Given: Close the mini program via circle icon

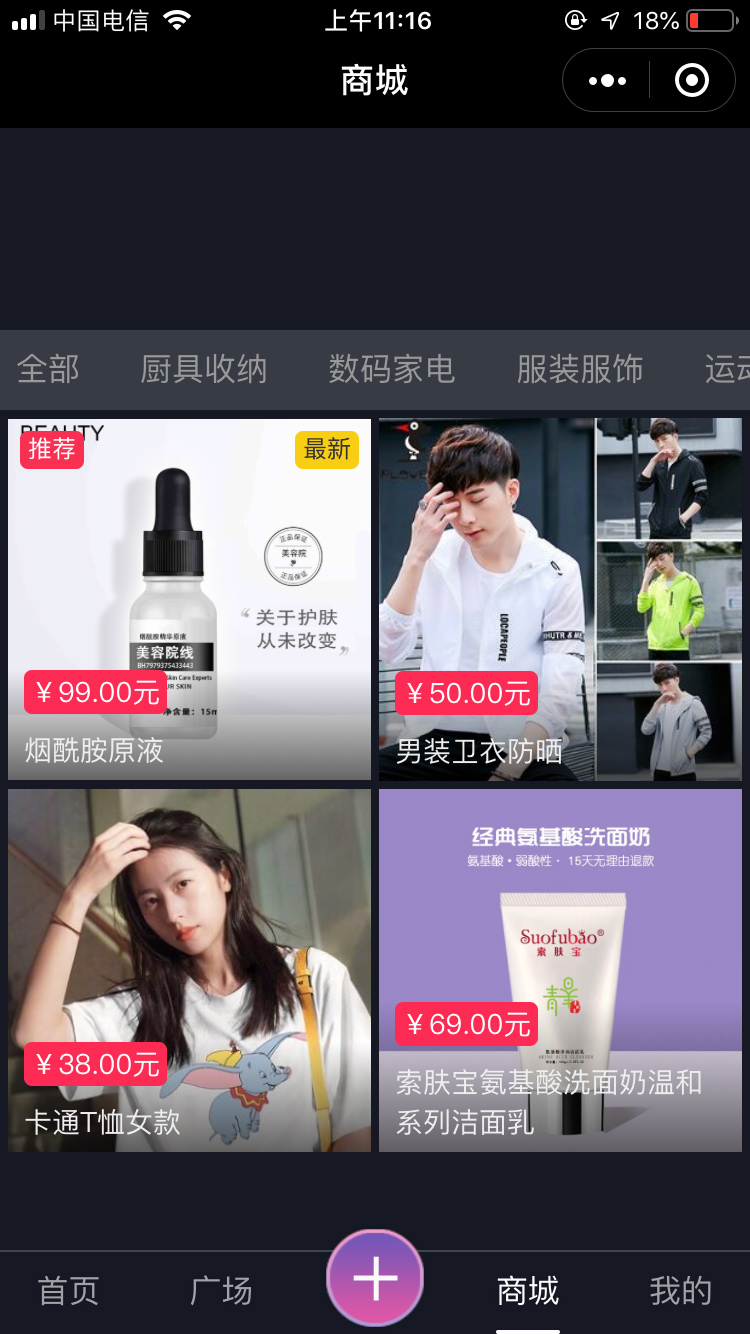Looking at the screenshot, I should 692,80.
